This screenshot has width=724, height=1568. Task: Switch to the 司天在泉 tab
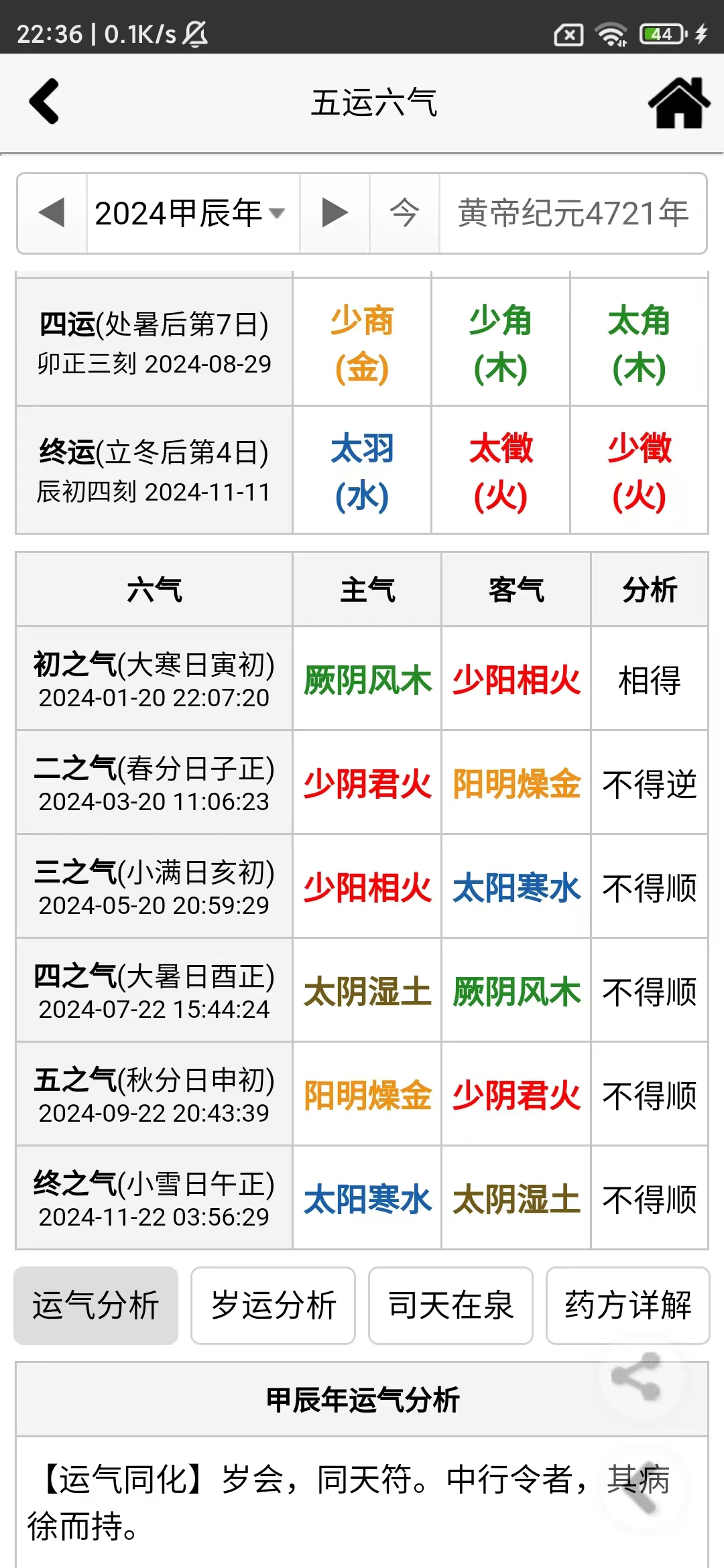[450, 1305]
